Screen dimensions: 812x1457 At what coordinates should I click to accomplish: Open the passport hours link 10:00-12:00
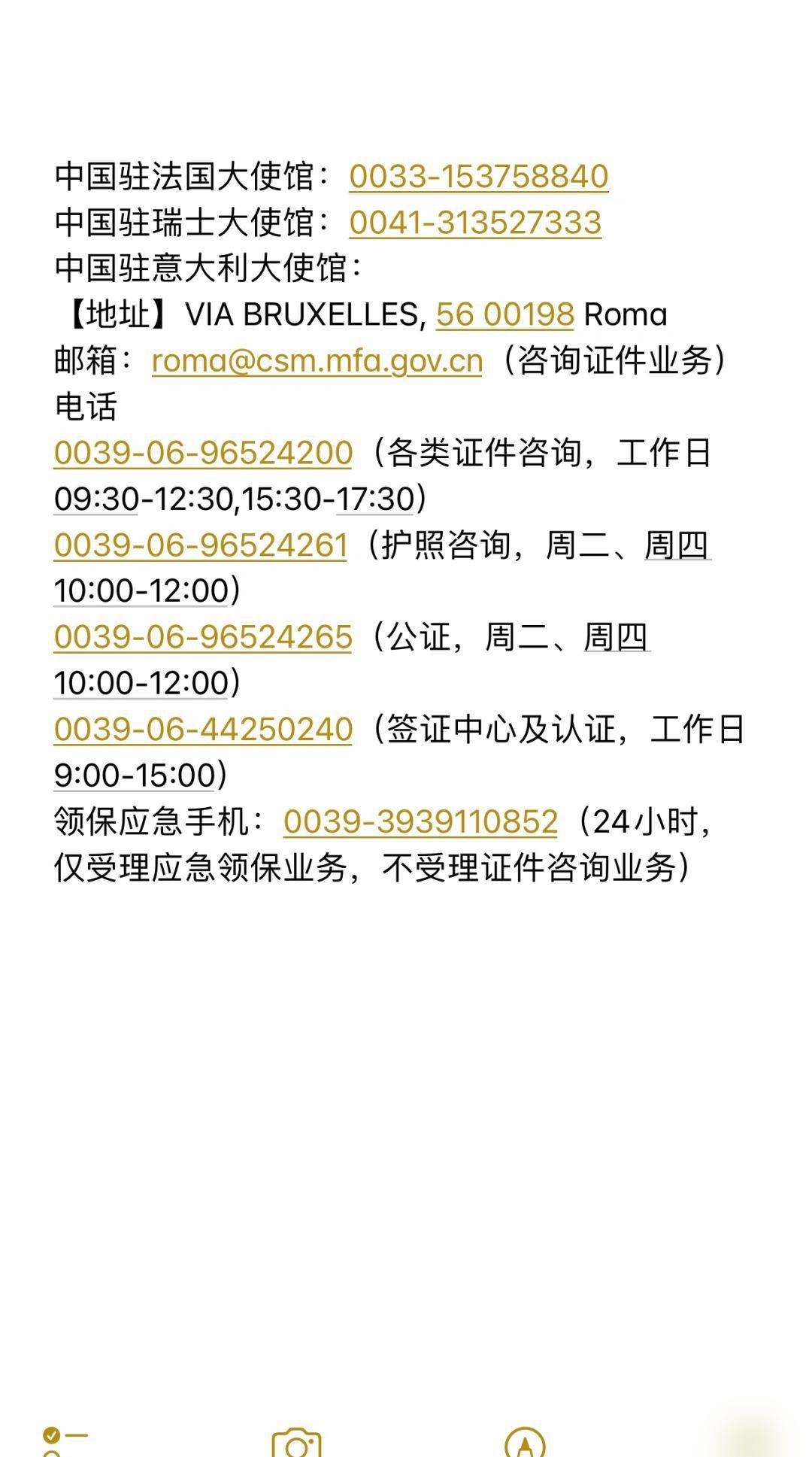(x=141, y=591)
